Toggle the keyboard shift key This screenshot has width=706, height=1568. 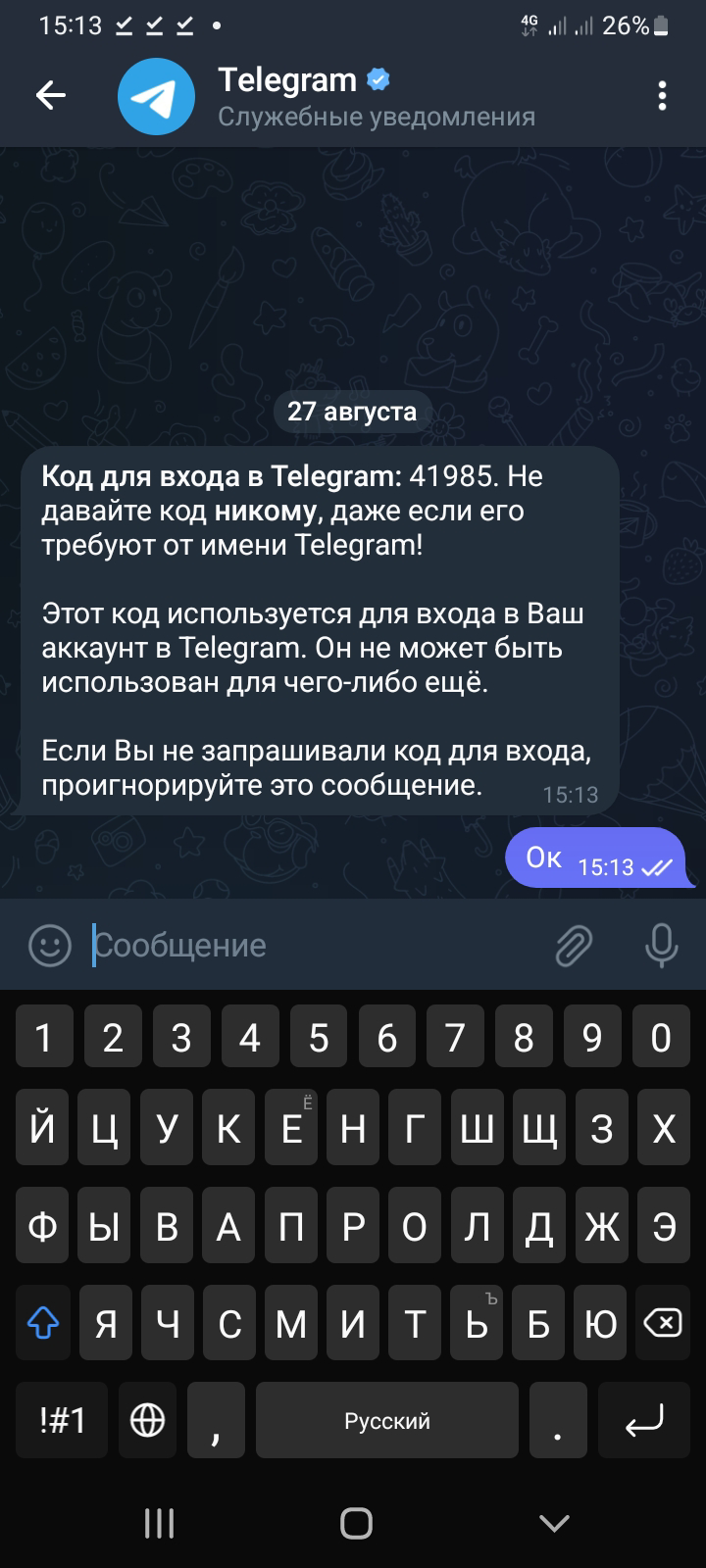pyautogui.click(x=43, y=1324)
